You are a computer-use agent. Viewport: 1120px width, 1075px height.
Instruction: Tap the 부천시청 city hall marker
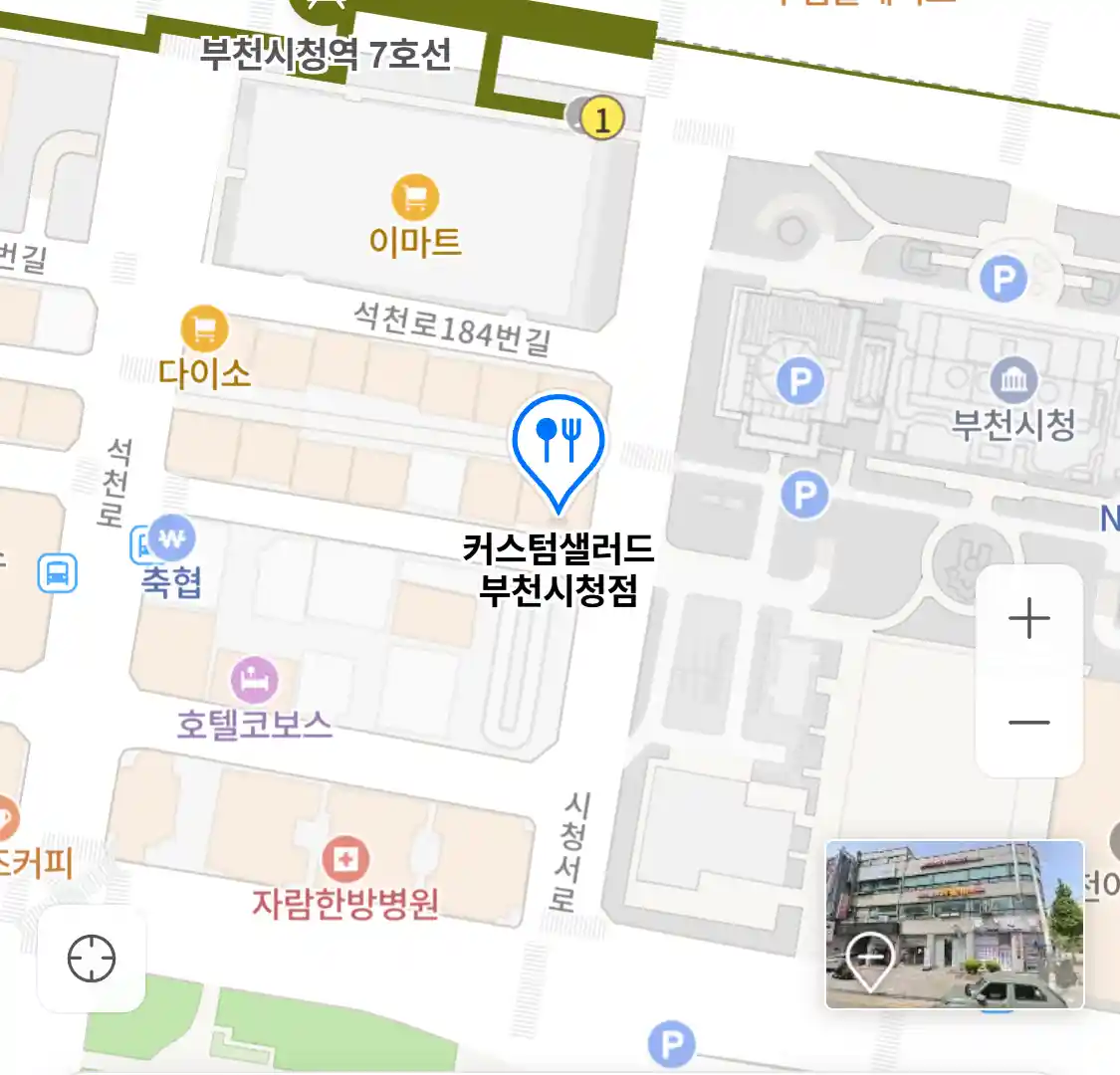click(1013, 379)
